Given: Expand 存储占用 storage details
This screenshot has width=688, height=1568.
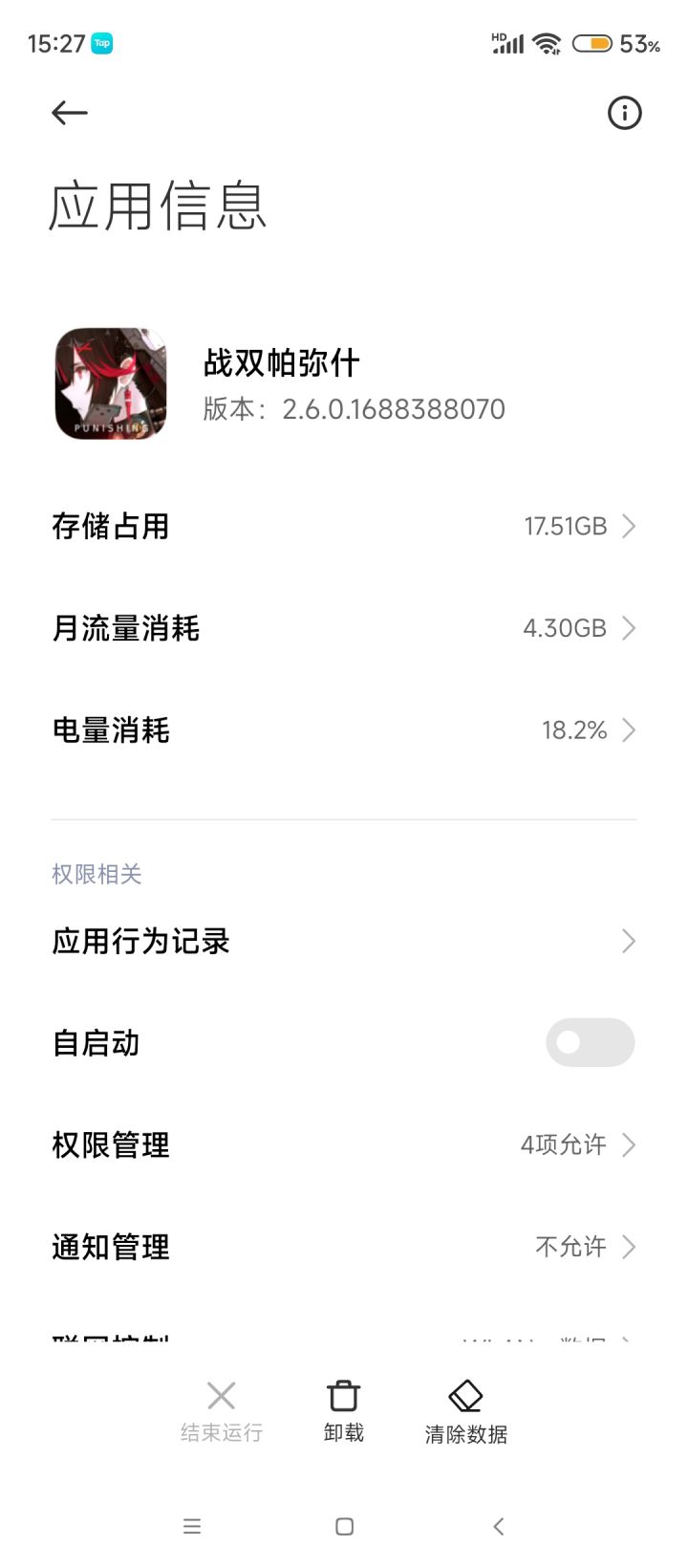Looking at the screenshot, I should tap(344, 526).
